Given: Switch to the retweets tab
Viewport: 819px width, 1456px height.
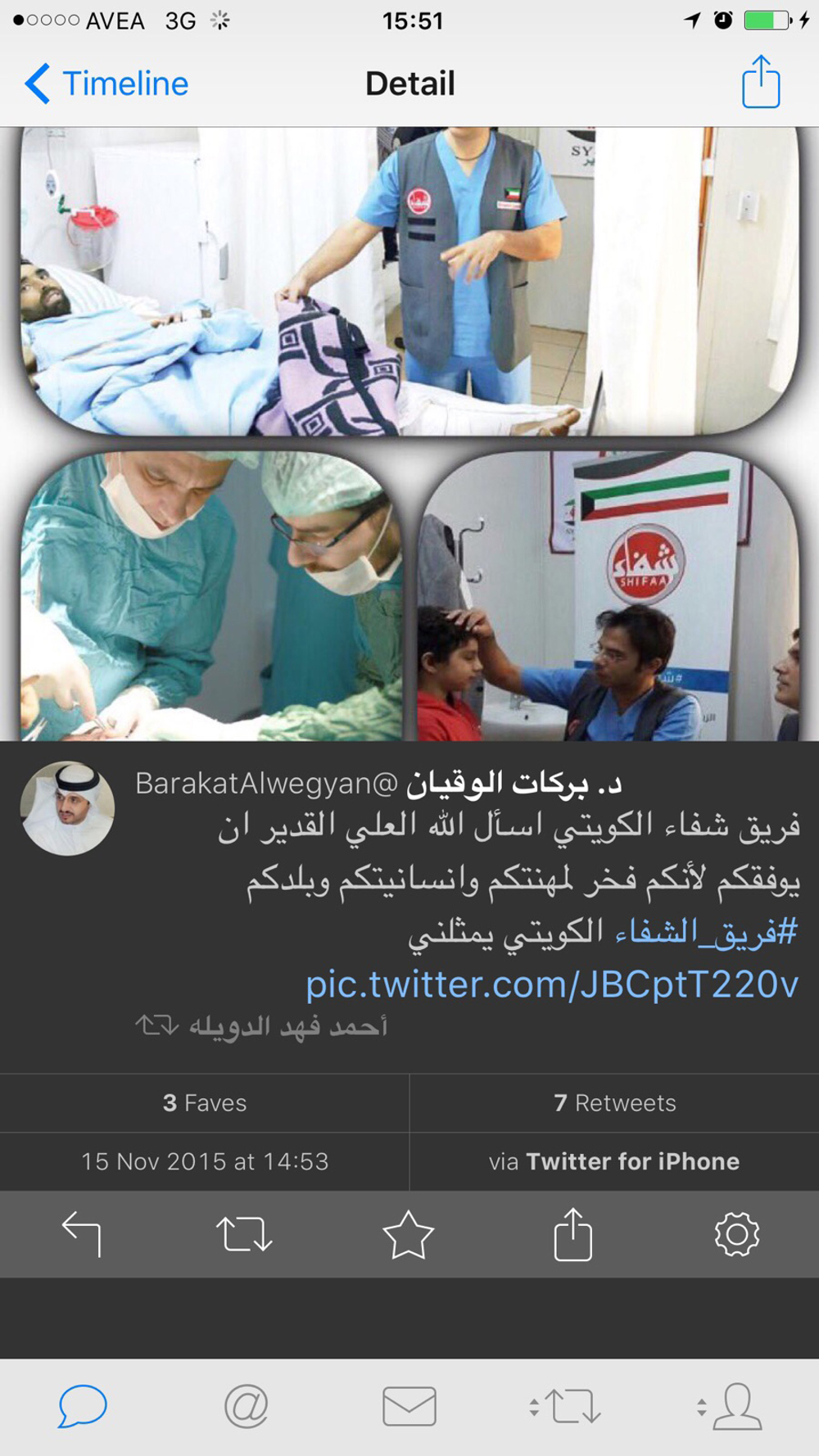Looking at the screenshot, I should (x=567, y=1406).
